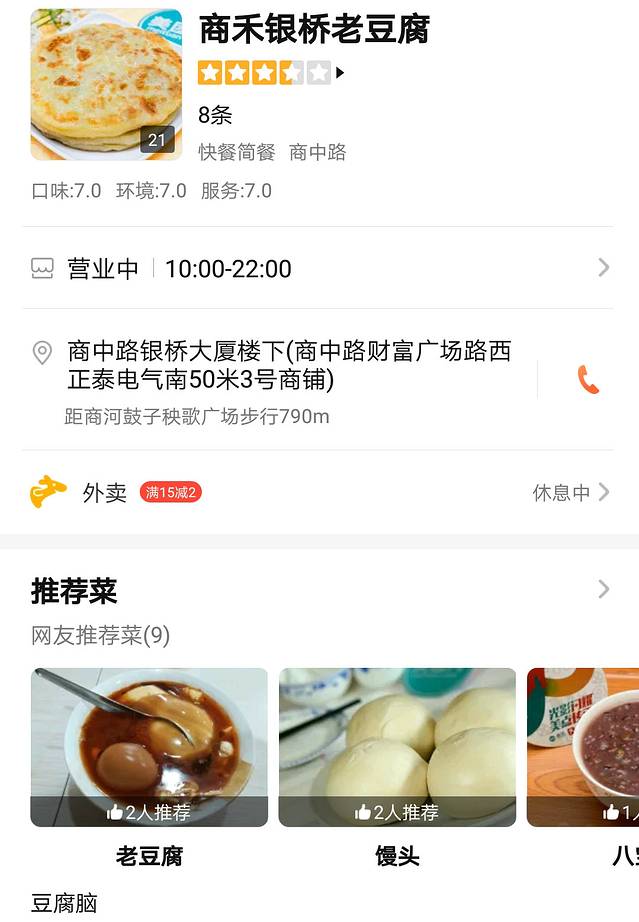View the address 商中路银桥大厦楼下 on map
Viewport: 639px width, 922px height.
290,366
